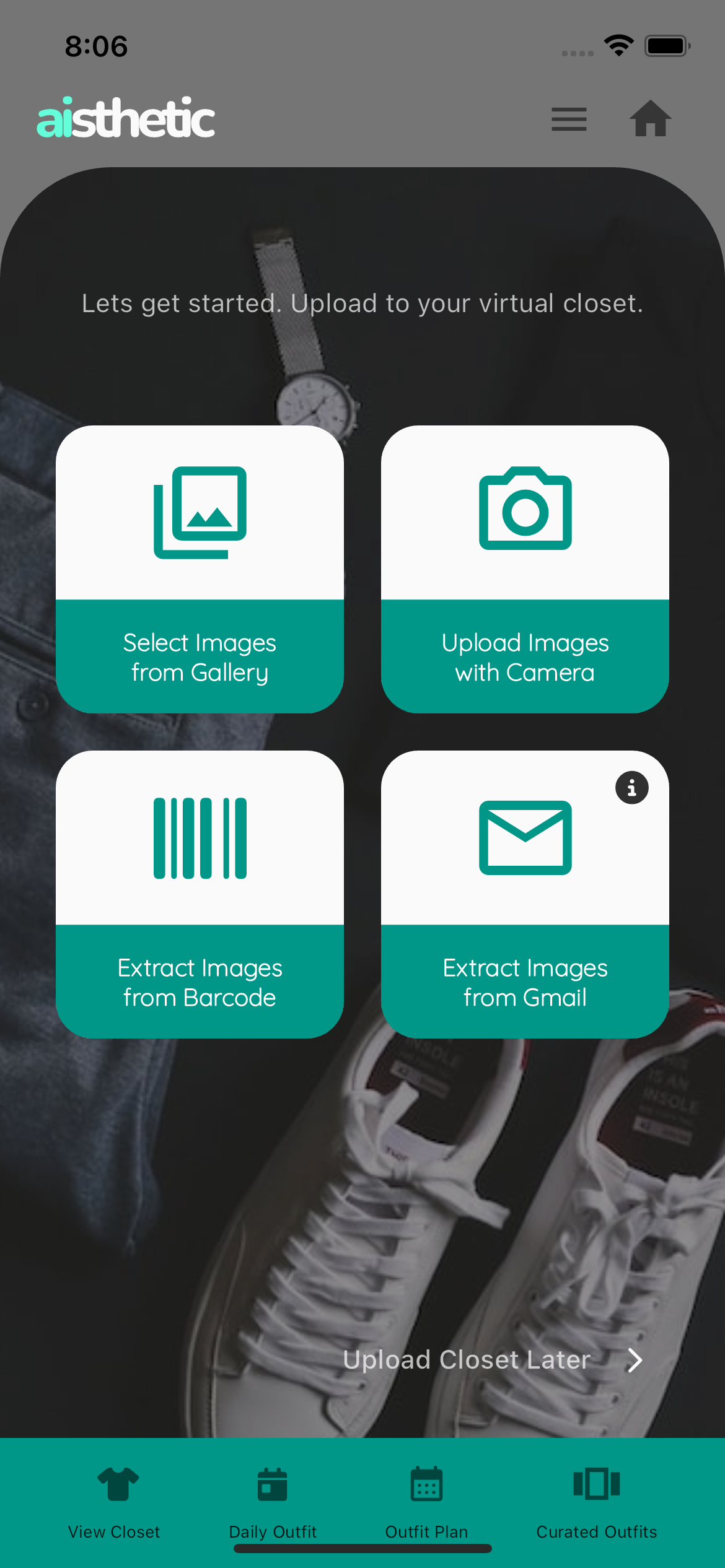Choose Select Images from Gallery
Image resolution: width=725 pixels, height=1568 pixels.
[x=200, y=569]
